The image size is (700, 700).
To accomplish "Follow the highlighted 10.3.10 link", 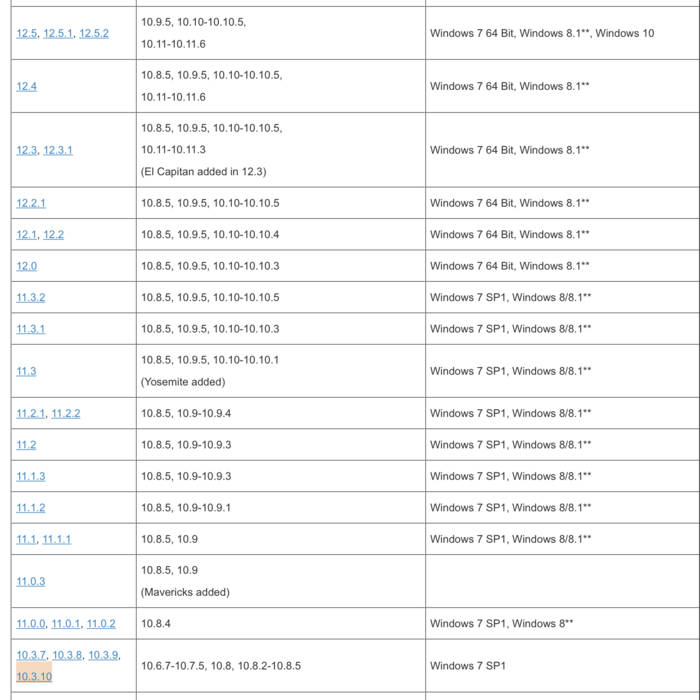I will [34, 676].
